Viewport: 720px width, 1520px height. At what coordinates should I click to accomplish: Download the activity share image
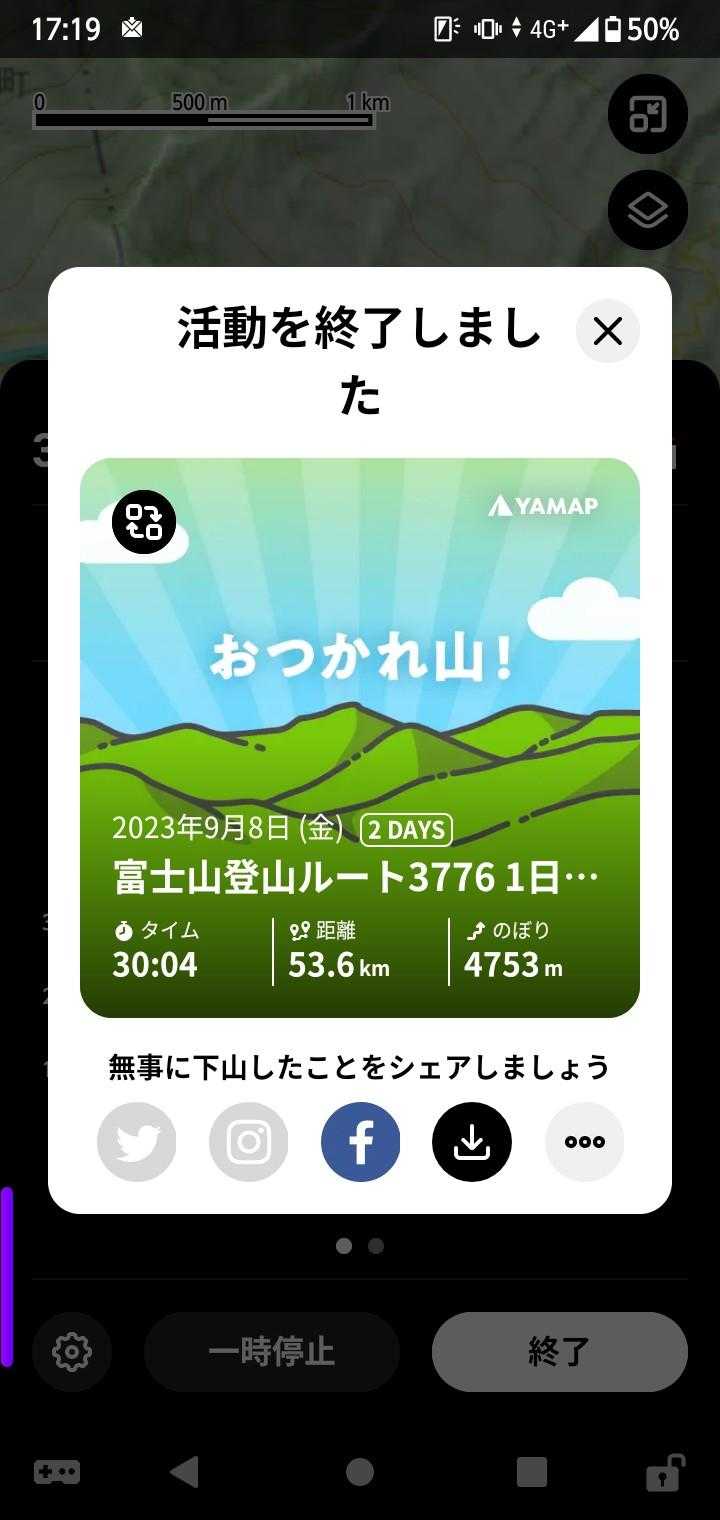[x=472, y=1143]
